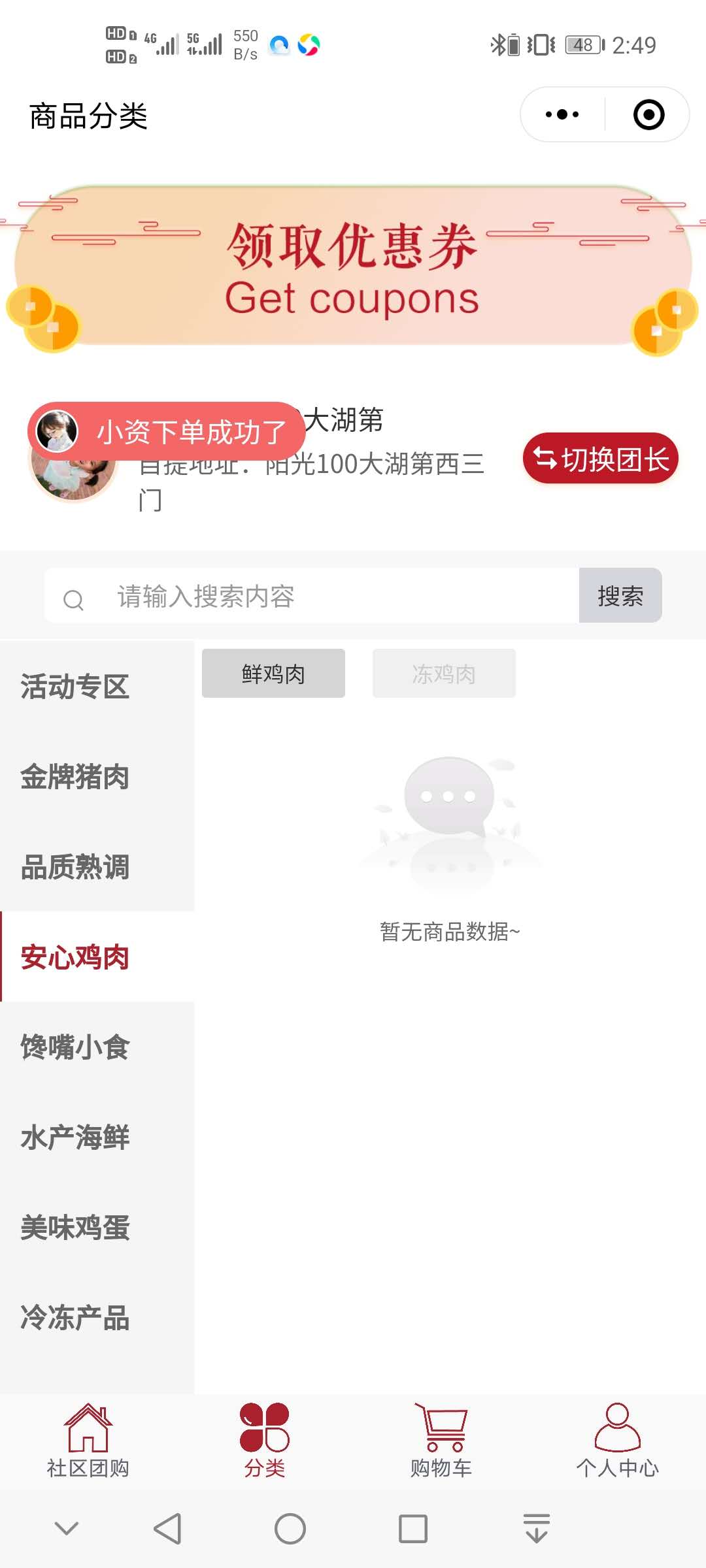Screen dimensions: 706x1568
Task: Go to the 馋嘴小食 category
Action: coord(75,1047)
